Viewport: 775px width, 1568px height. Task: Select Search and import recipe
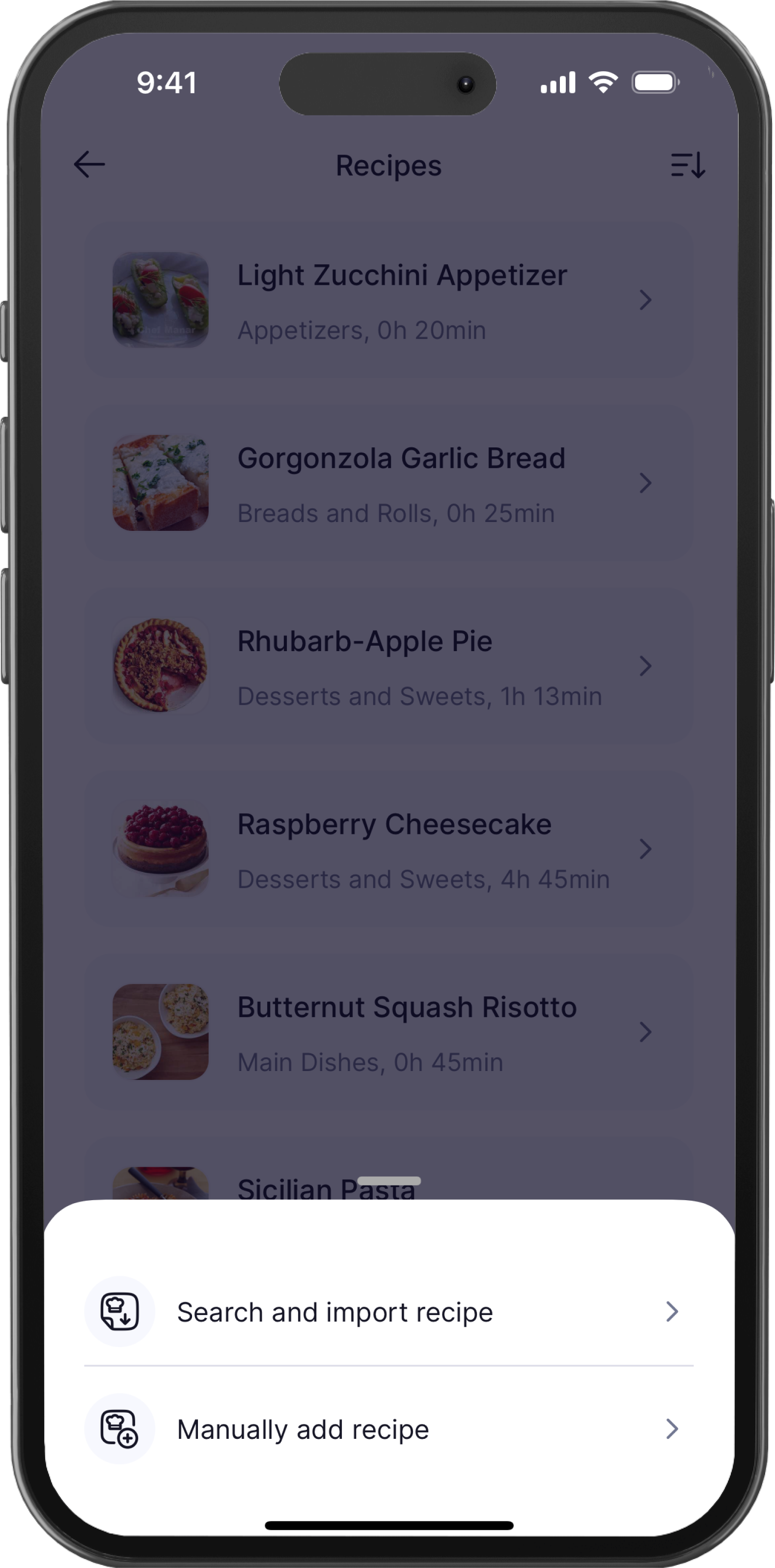click(388, 1312)
